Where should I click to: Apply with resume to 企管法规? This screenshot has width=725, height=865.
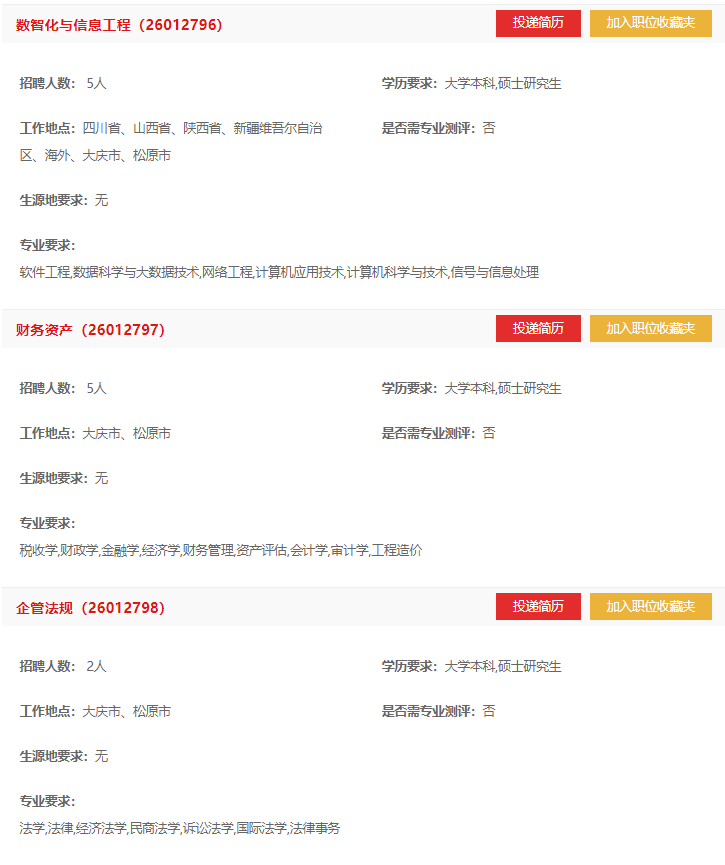point(538,606)
